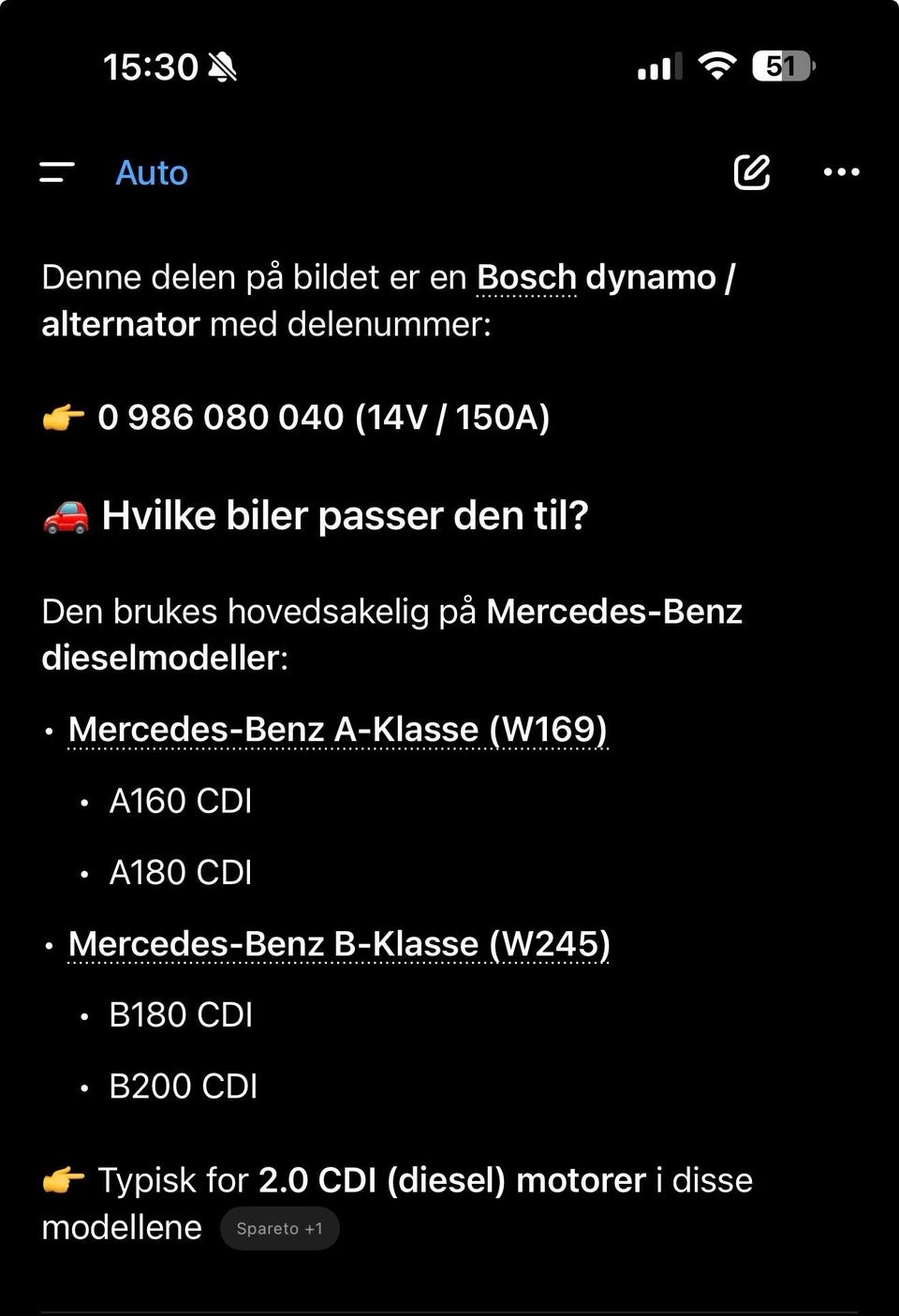Tap the Auto title in the top bar
The height and width of the screenshot is (1316, 899).
[152, 172]
